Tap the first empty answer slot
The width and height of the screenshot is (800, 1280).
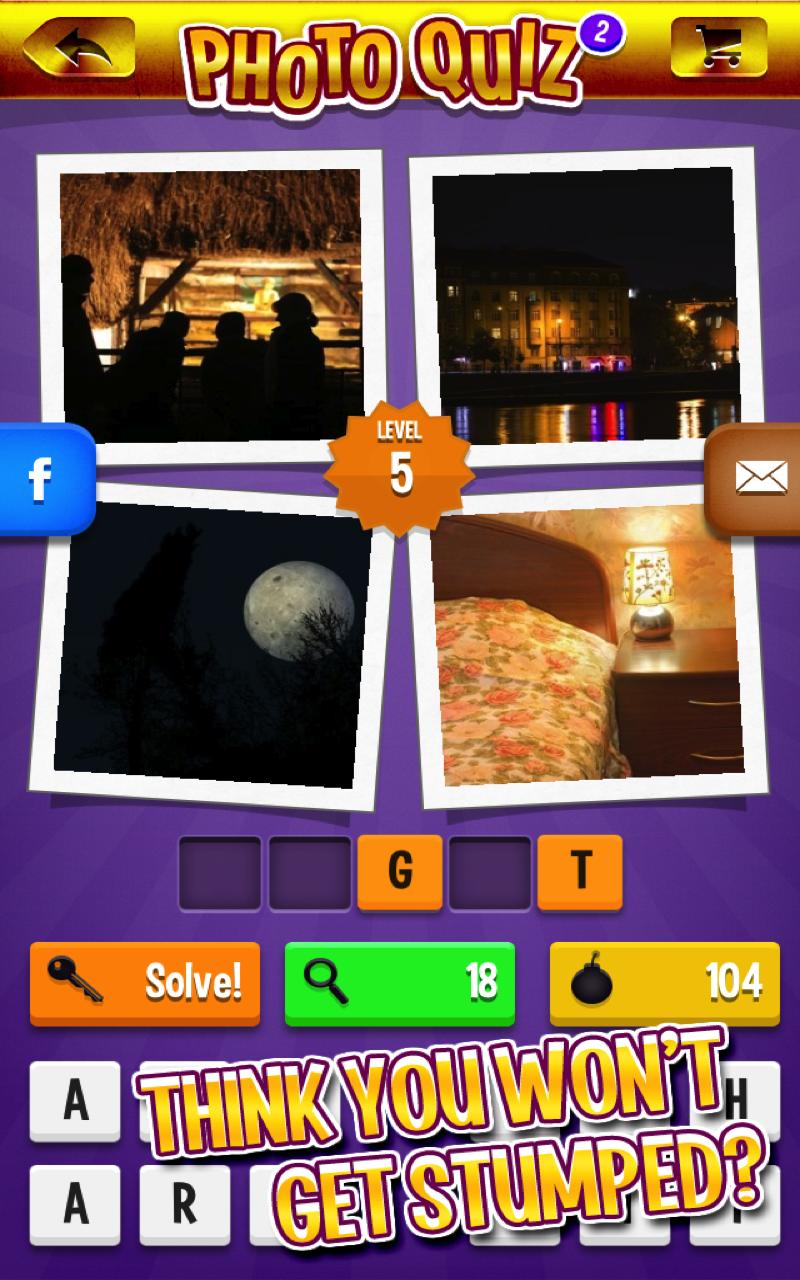(x=220, y=869)
